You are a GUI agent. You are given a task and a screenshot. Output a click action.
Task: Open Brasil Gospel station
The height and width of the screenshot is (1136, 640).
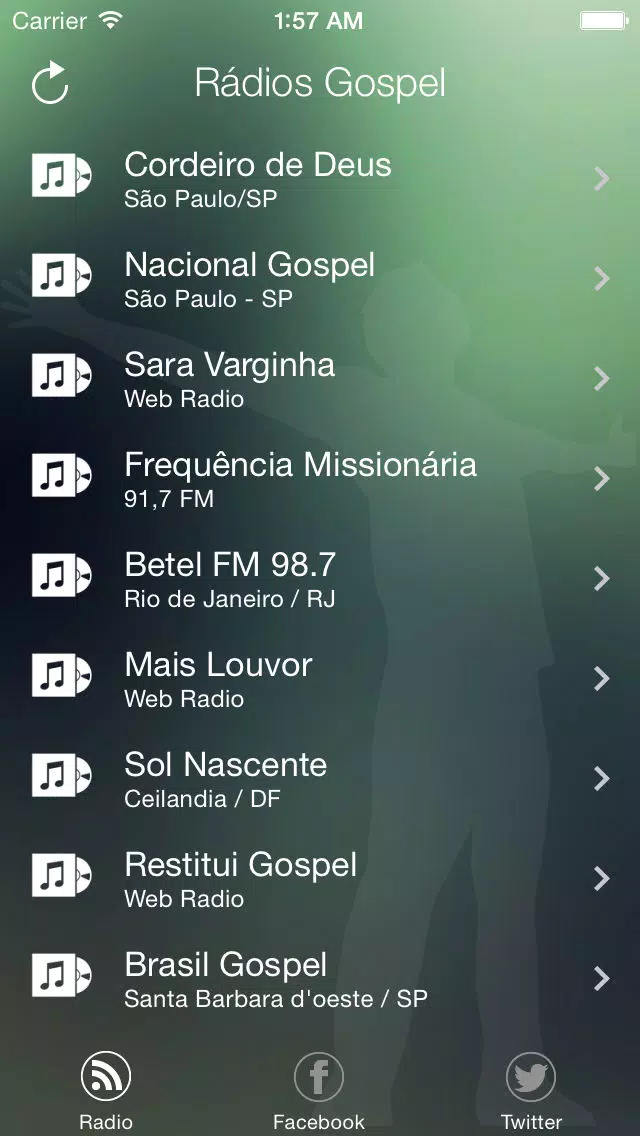tap(320, 978)
